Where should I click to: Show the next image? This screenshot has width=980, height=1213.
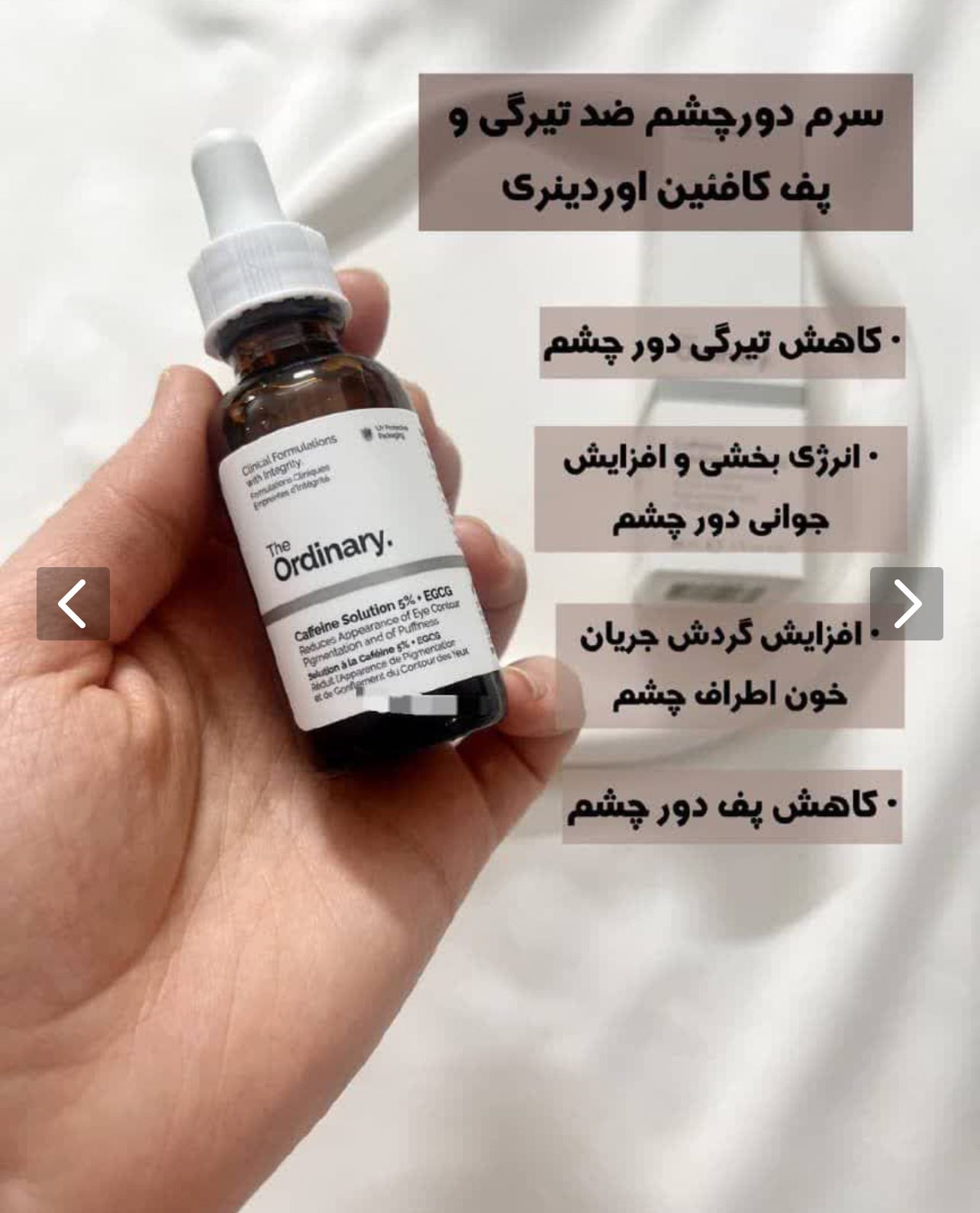coord(906,604)
